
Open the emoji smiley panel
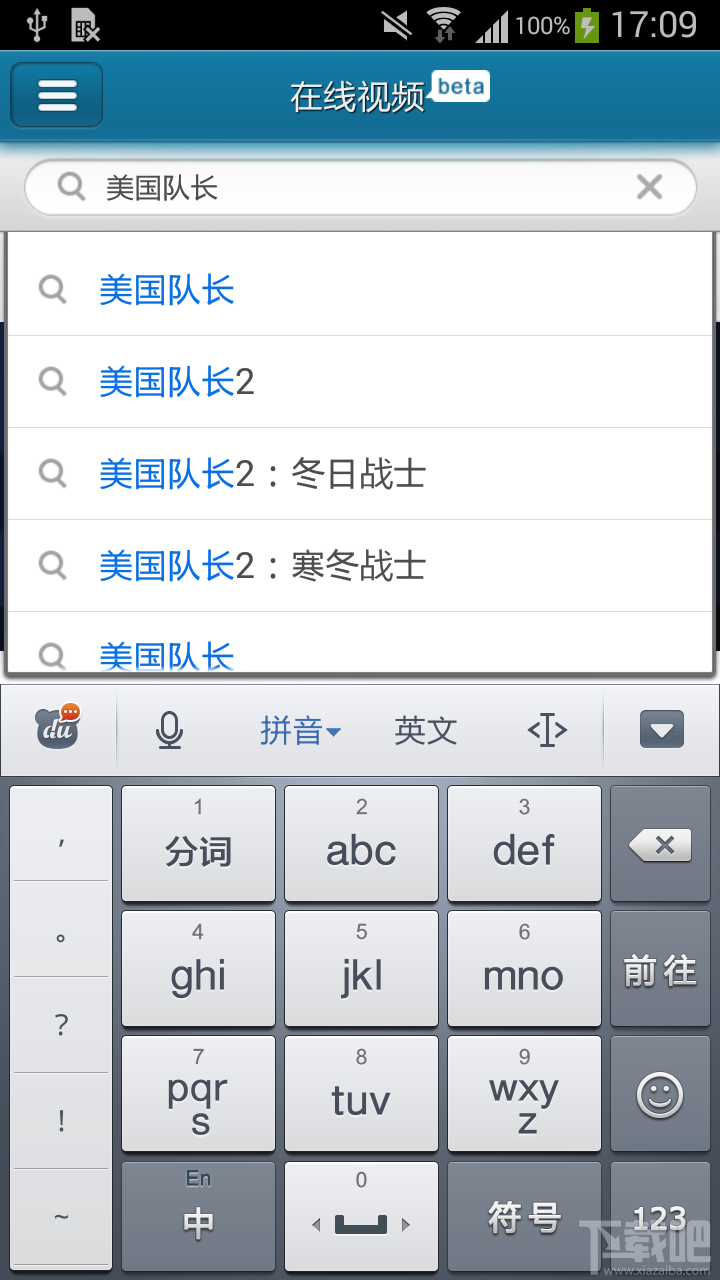tap(660, 1095)
